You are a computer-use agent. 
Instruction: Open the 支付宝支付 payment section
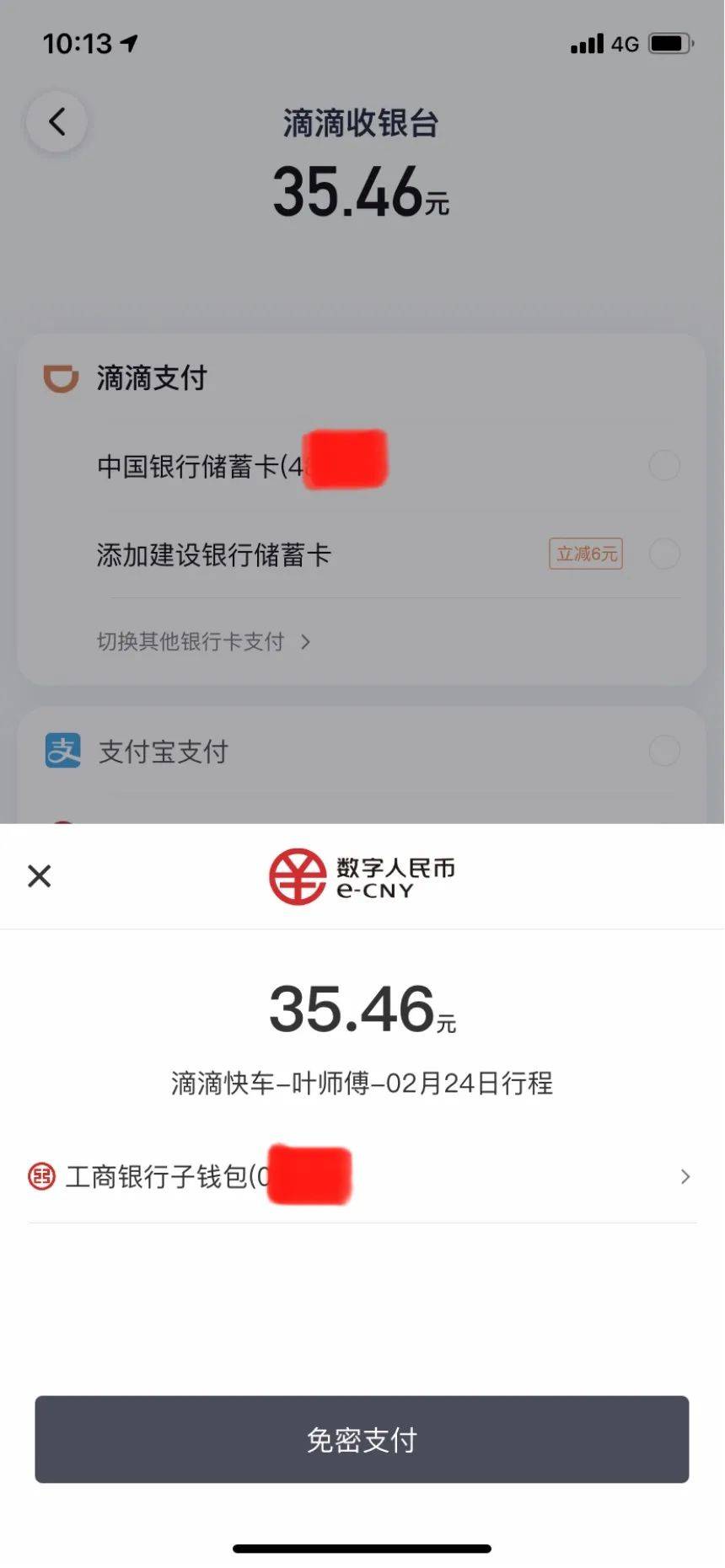[x=164, y=752]
